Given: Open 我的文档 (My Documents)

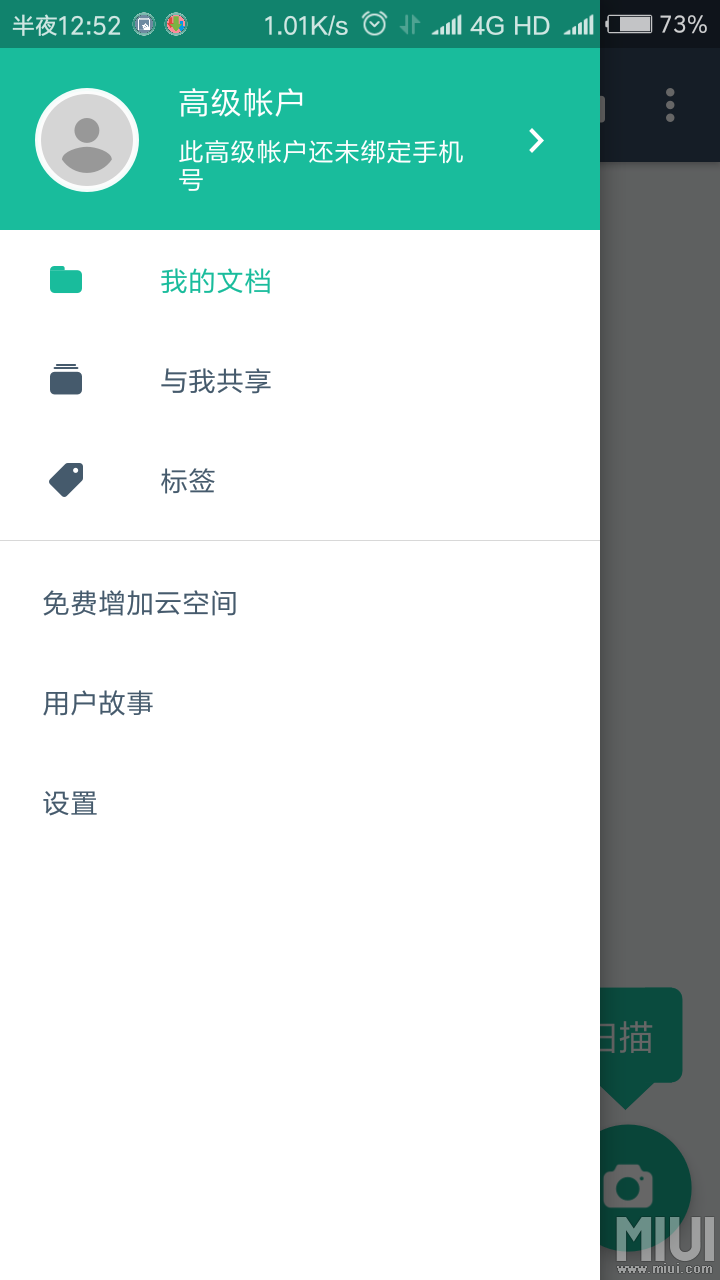Looking at the screenshot, I should pyautogui.click(x=215, y=282).
